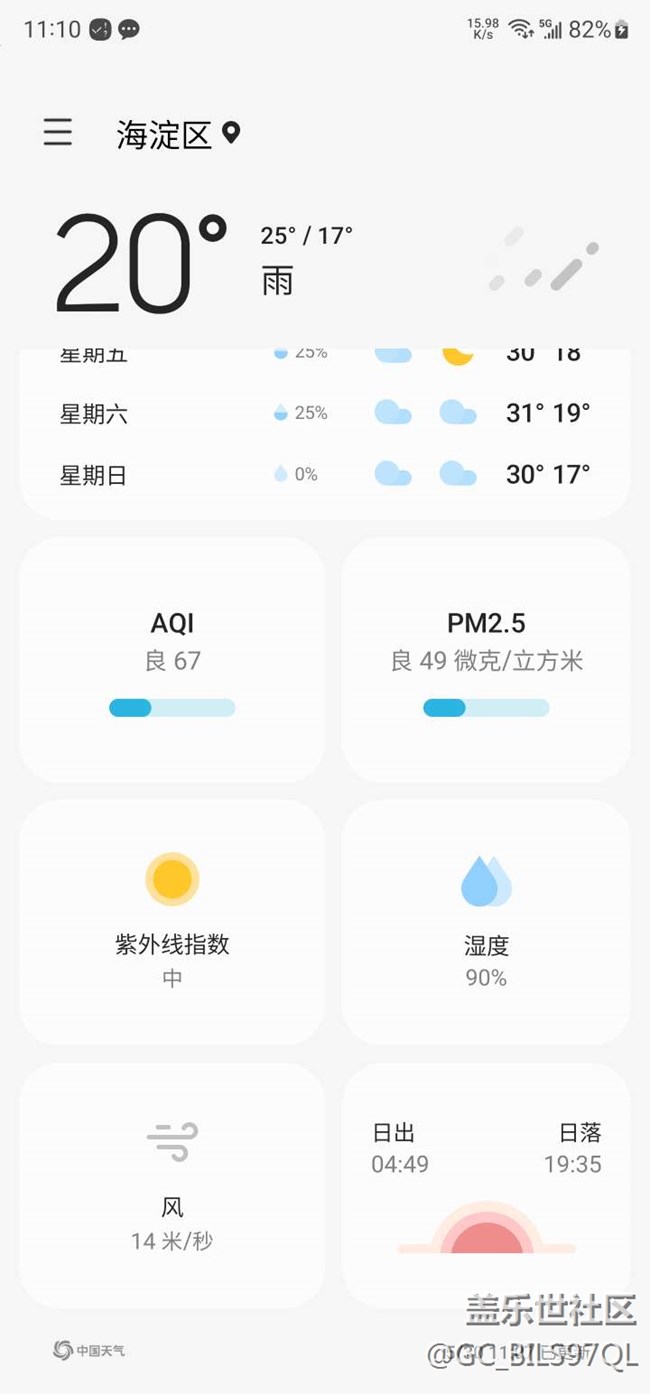Open the hamburger drawer menu
This screenshot has height=1394, width=650.
pyautogui.click(x=58, y=132)
